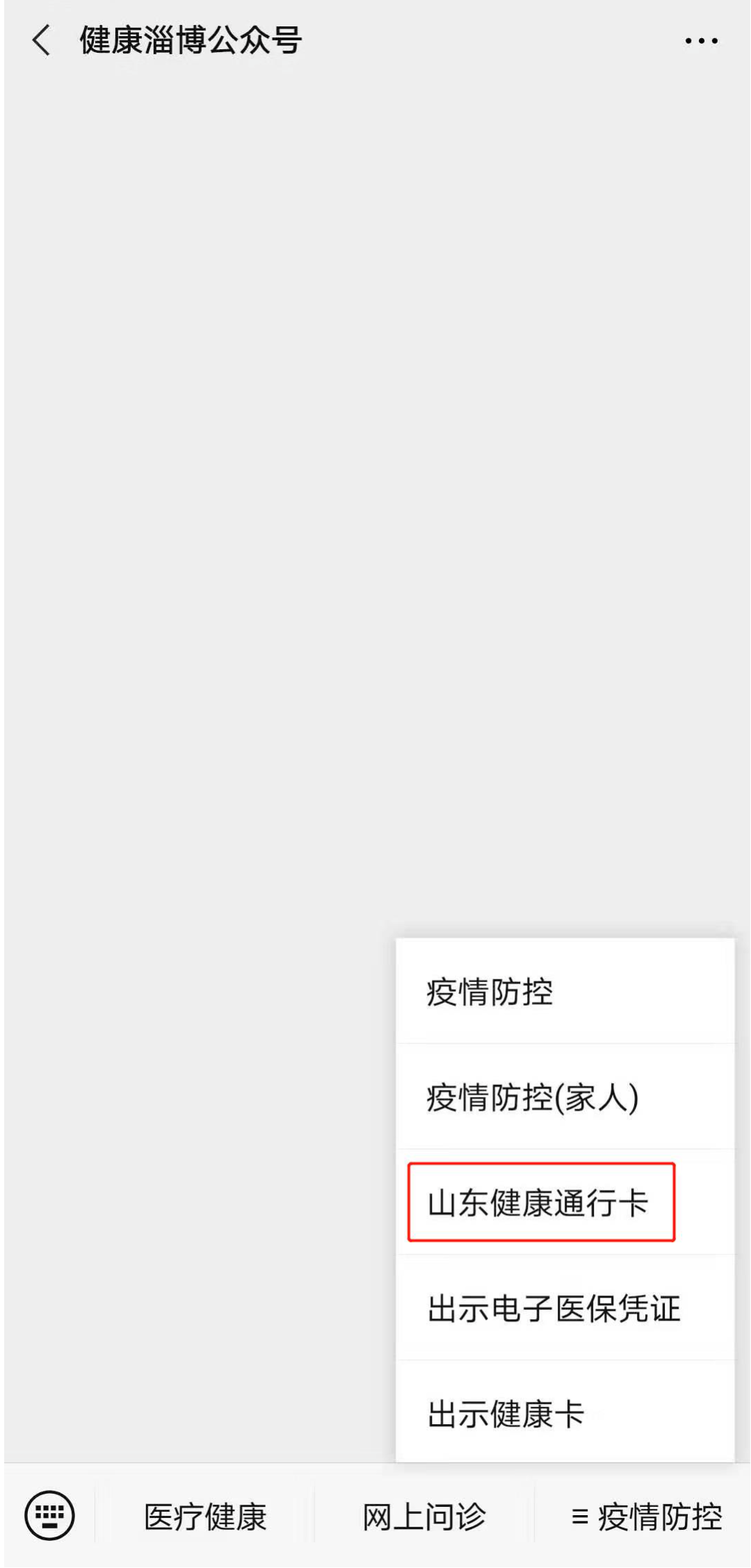This screenshot has width=751, height=1568.
Task: Select 疫情防控(家人) option
Action: (x=565, y=1097)
